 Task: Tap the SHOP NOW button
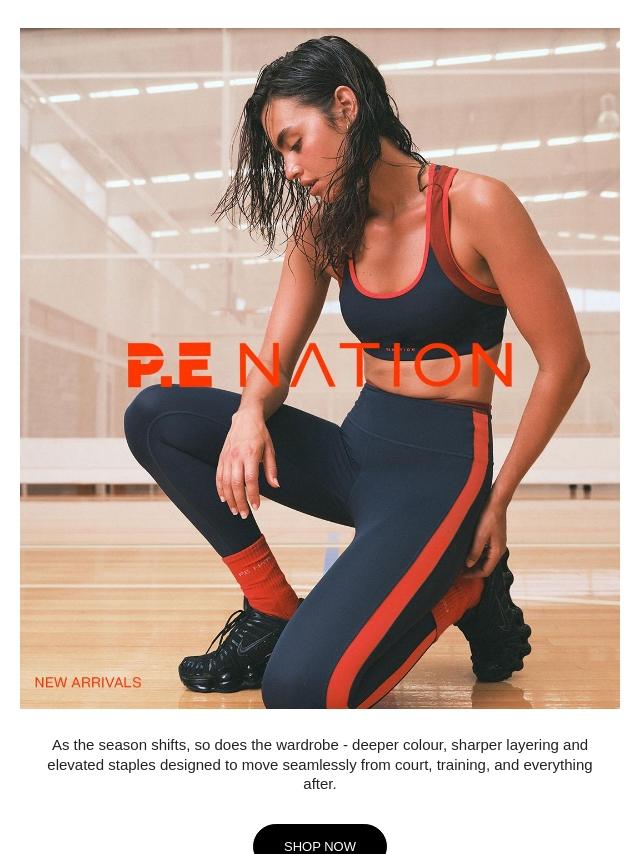click(x=319, y=843)
